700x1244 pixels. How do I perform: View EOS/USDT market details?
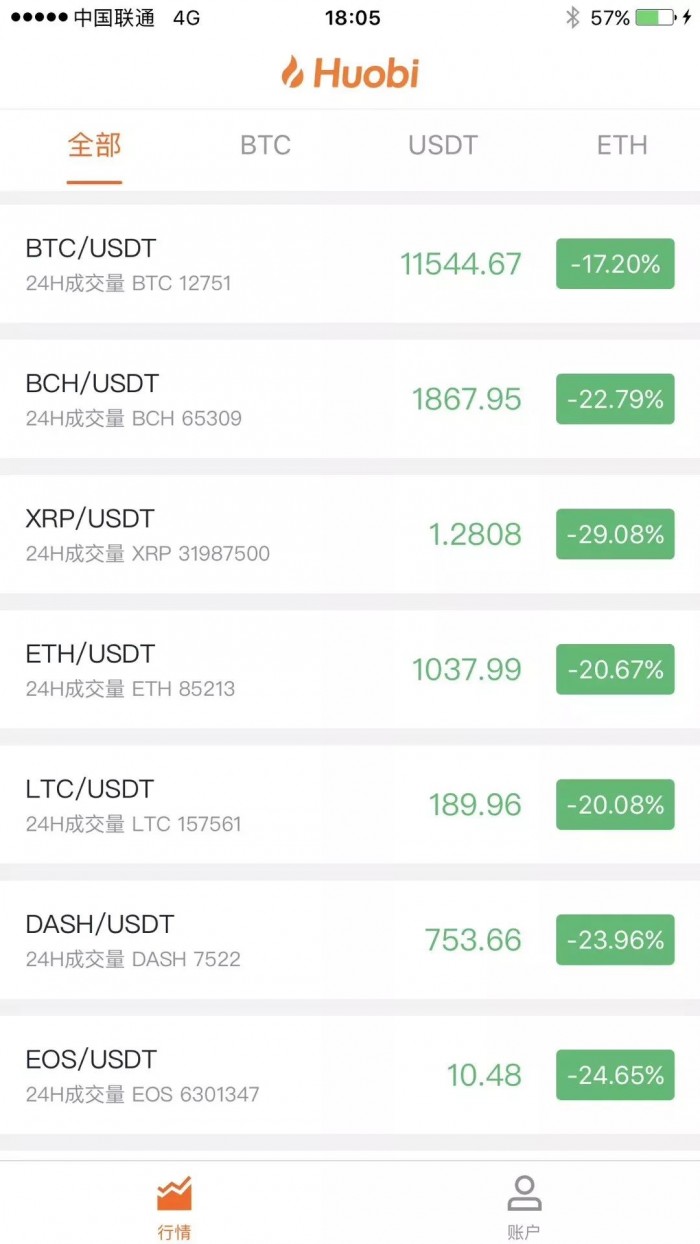coord(350,1074)
